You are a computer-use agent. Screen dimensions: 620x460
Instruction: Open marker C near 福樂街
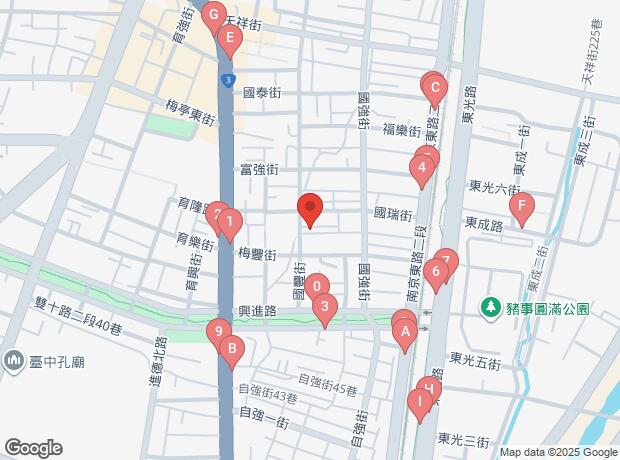click(x=436, y=88)
